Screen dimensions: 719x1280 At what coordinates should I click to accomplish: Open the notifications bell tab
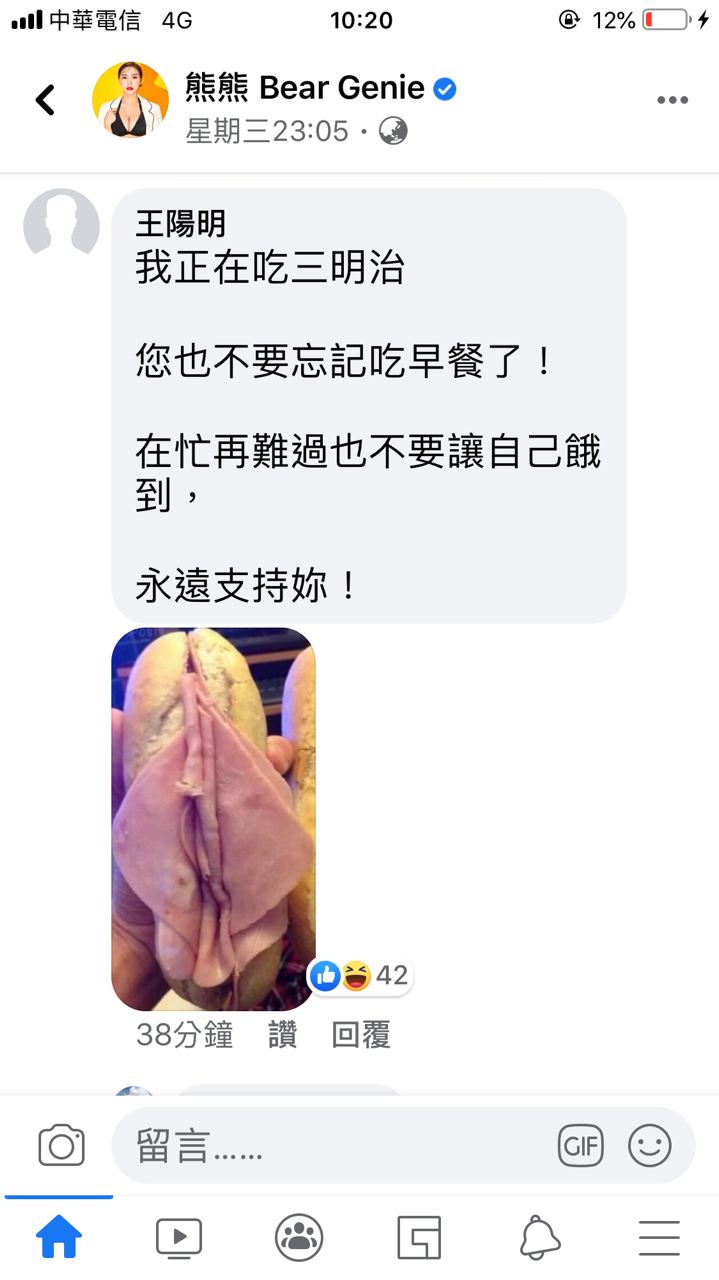[x=540, y=1238]
